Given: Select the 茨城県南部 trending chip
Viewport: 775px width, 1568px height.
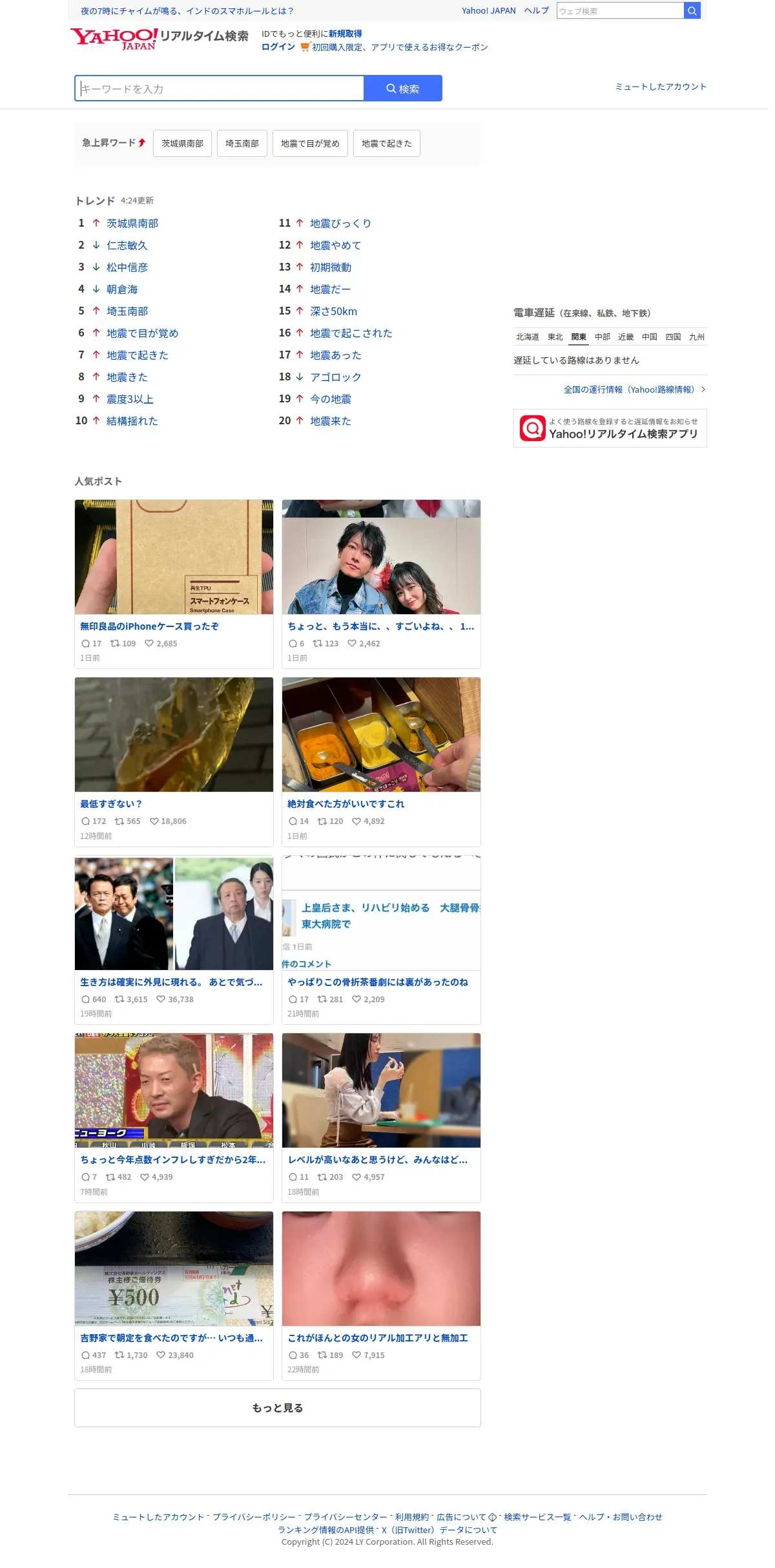Looking at the screenshot, I should pyautogui.click(x=182, y=143).
